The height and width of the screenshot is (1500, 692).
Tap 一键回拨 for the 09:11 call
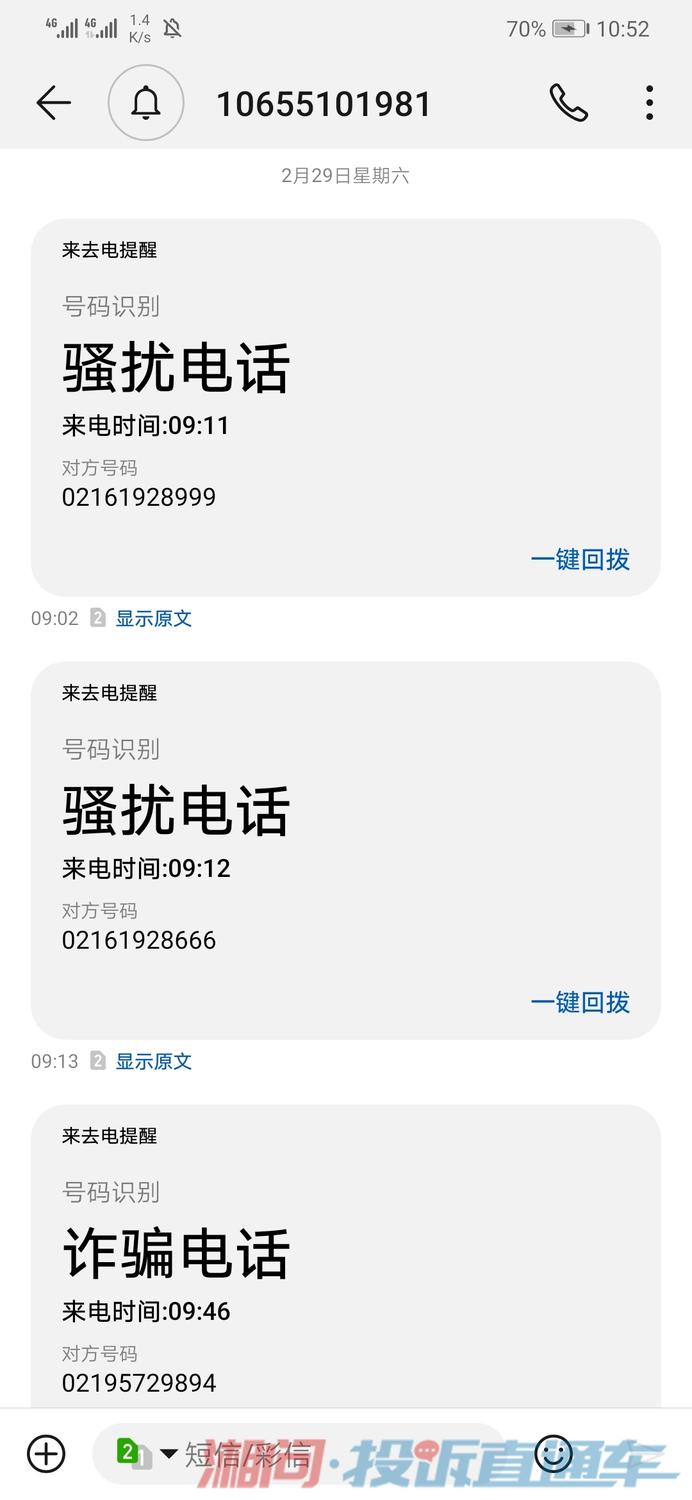tap(580, 559)
